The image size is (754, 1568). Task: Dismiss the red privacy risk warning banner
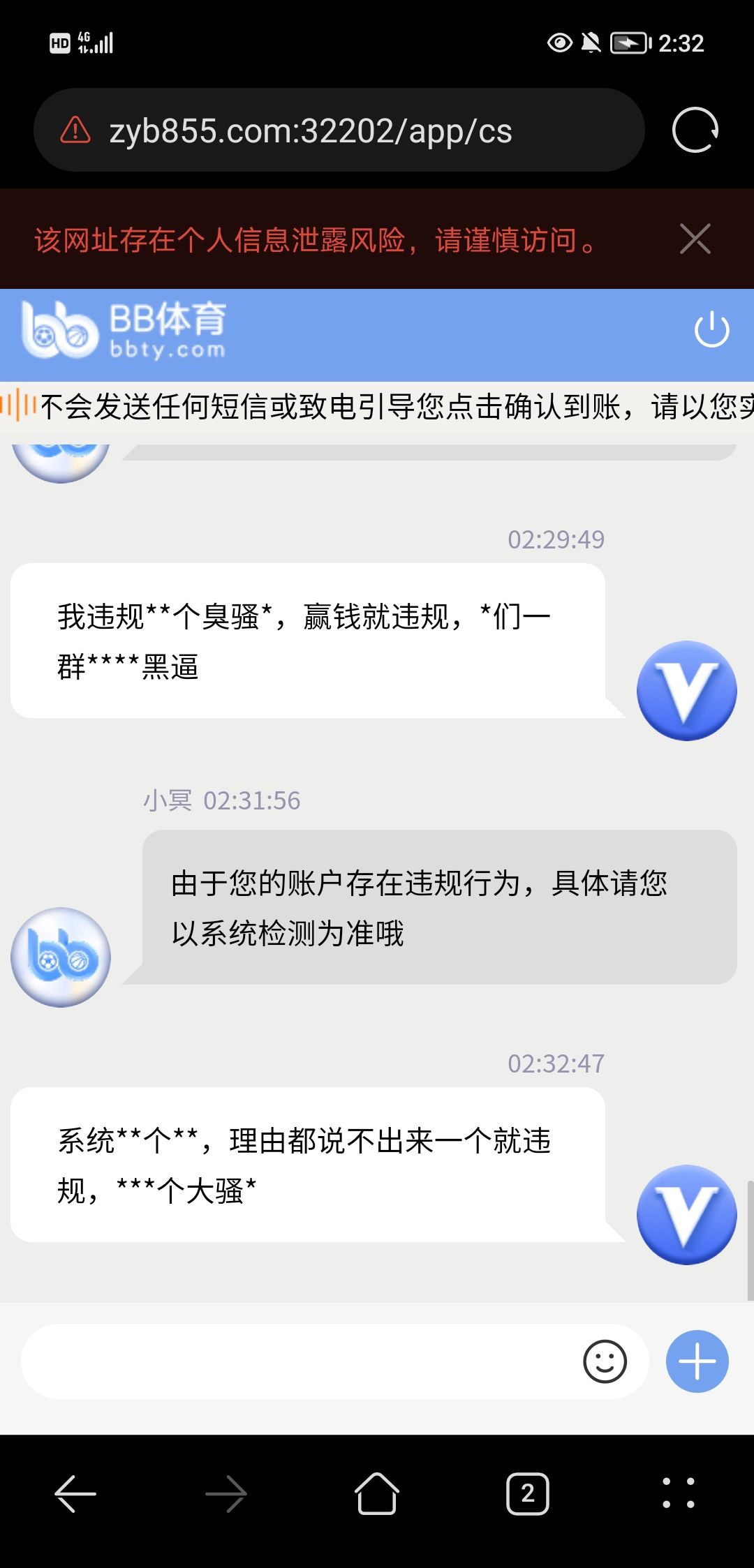coord(695,239)
